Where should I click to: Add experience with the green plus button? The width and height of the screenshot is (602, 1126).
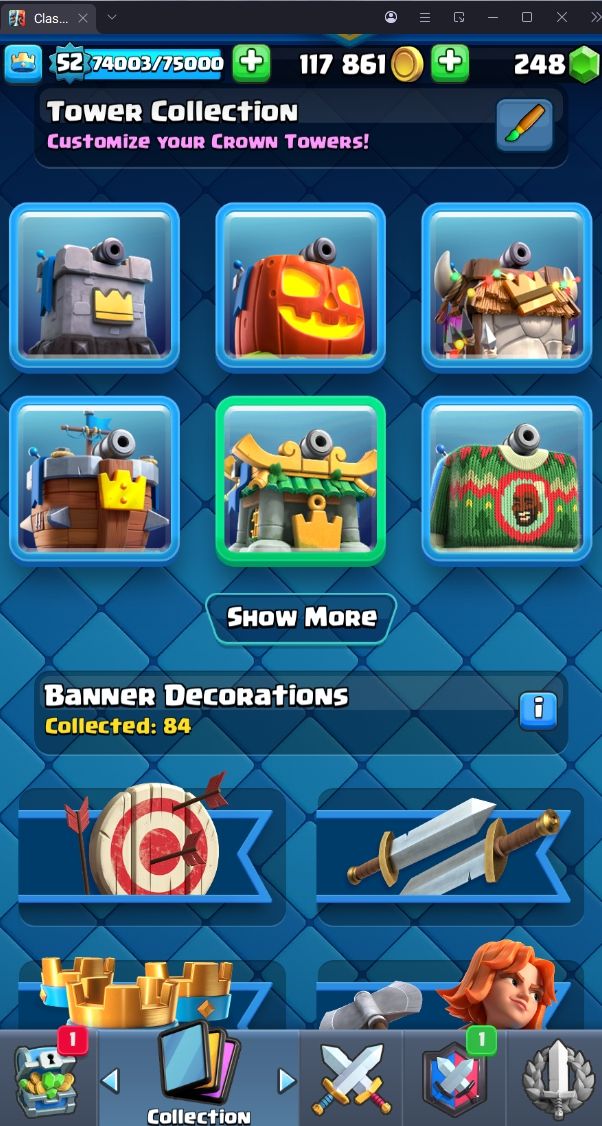(252, 64)
